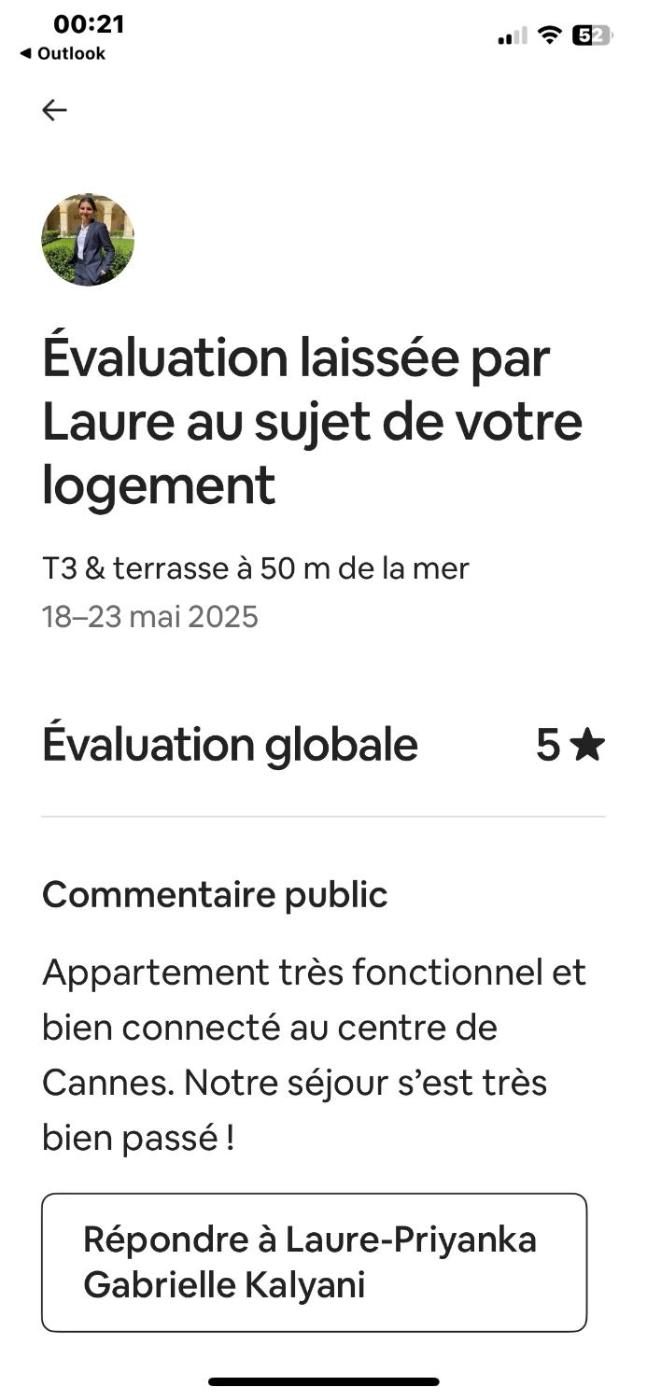Tap Répondre à Laure-Priyanka Gabrielle Kalyani

pyautogui.click(x=314, y=1262)
